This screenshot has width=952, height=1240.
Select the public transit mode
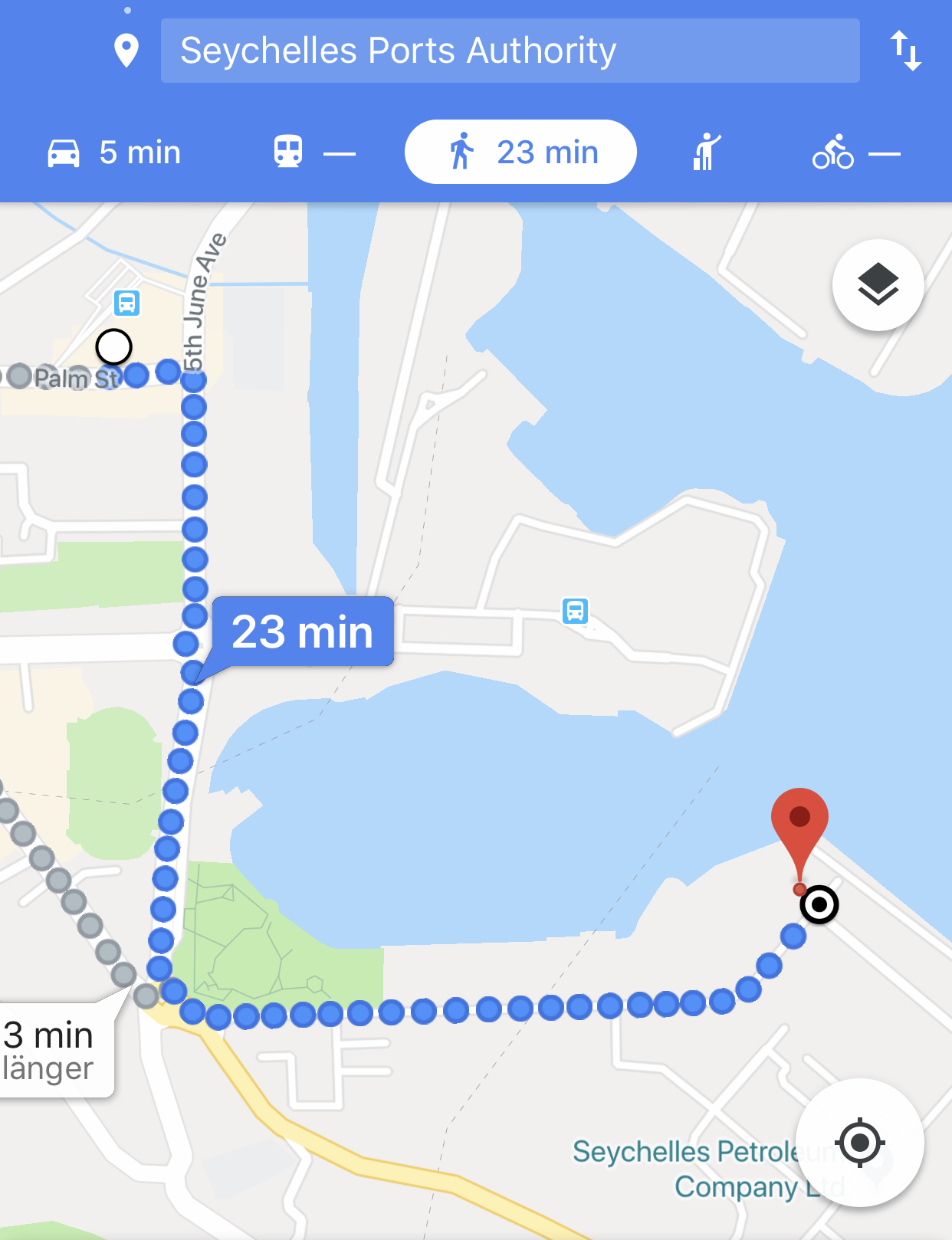pyautogui.click(x=314, y=153)
